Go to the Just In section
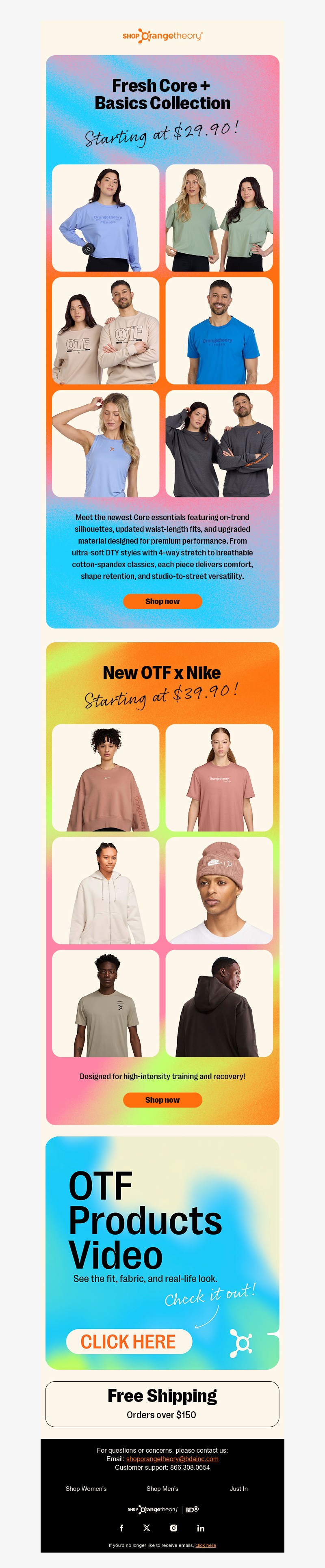The image size is (325, 1568). [x=238, y=1489]
